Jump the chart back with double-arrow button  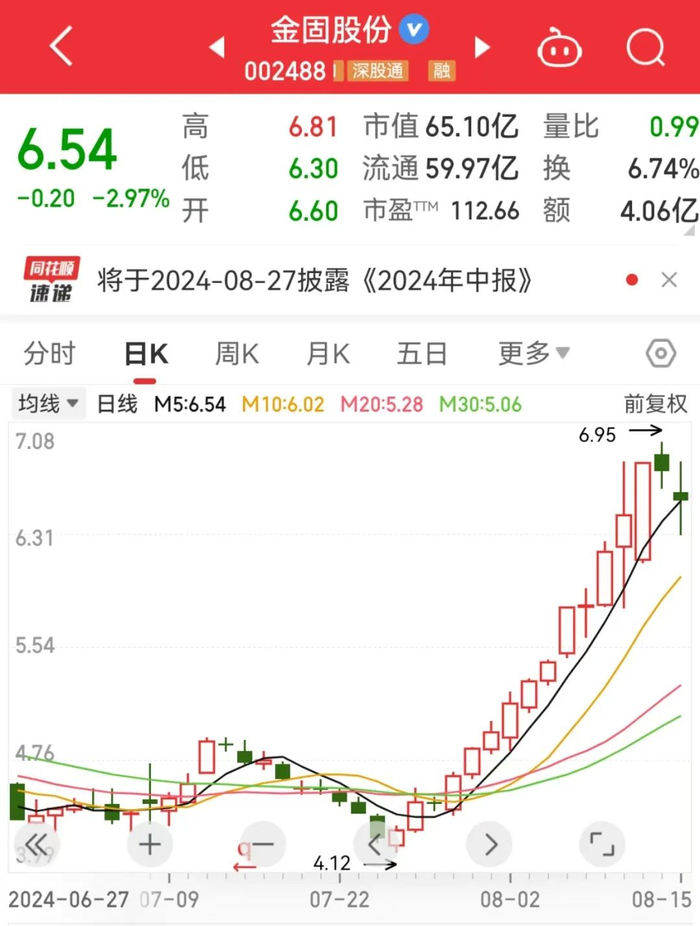pyautogui.click(x=36, y=845)
